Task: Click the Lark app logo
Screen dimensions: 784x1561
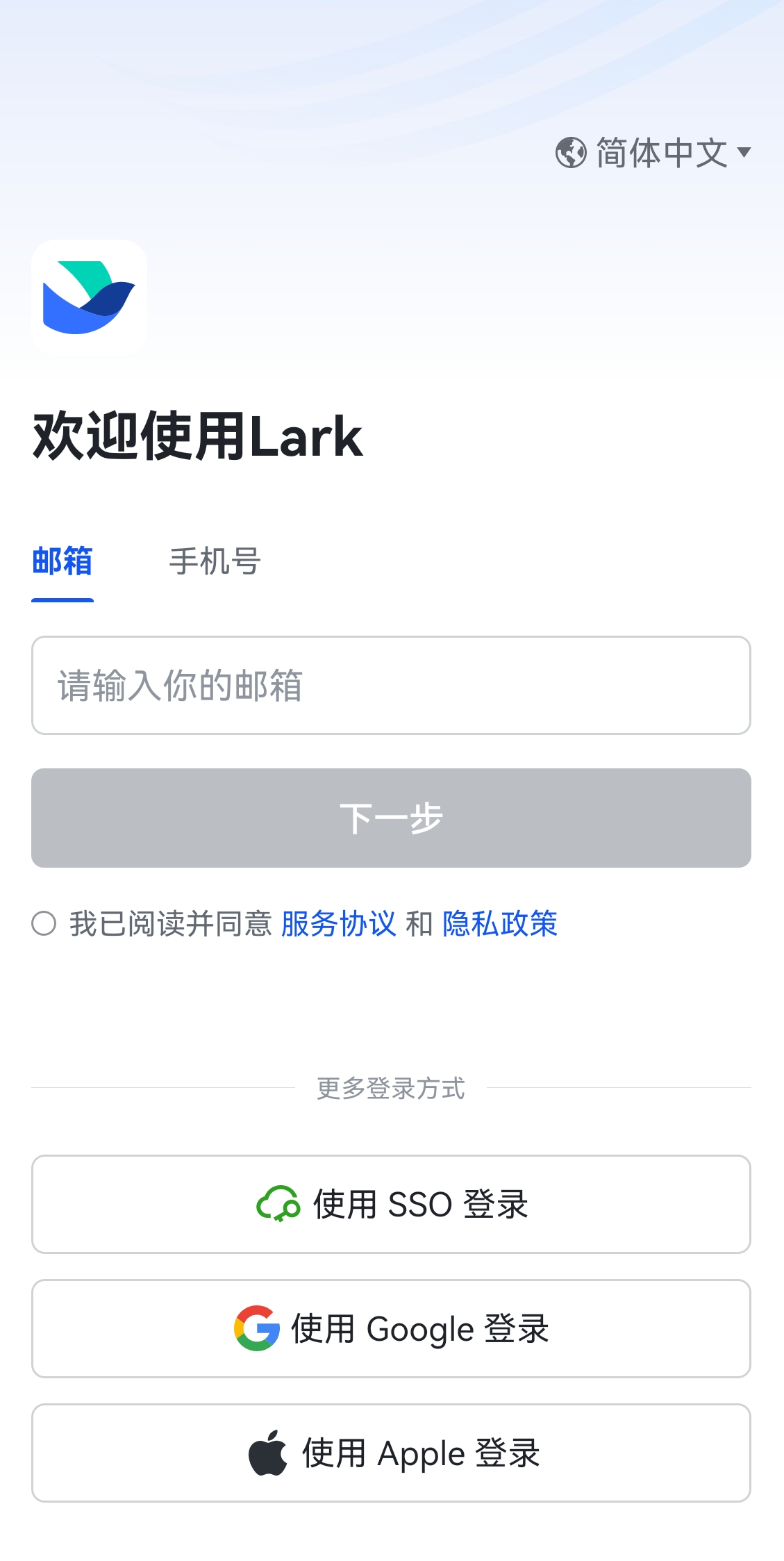Action: (89, 297)
